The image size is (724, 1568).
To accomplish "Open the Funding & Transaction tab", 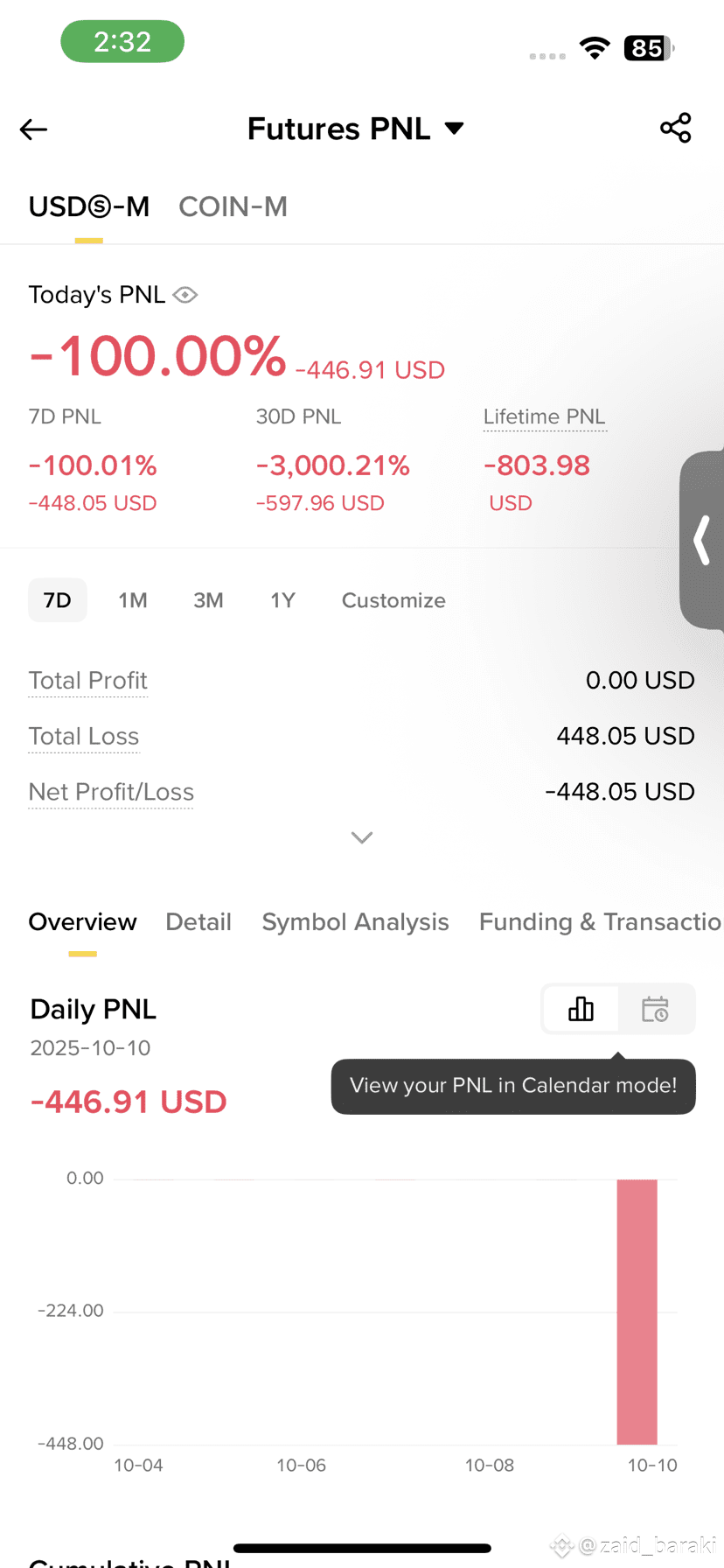I will coord(601,921).
